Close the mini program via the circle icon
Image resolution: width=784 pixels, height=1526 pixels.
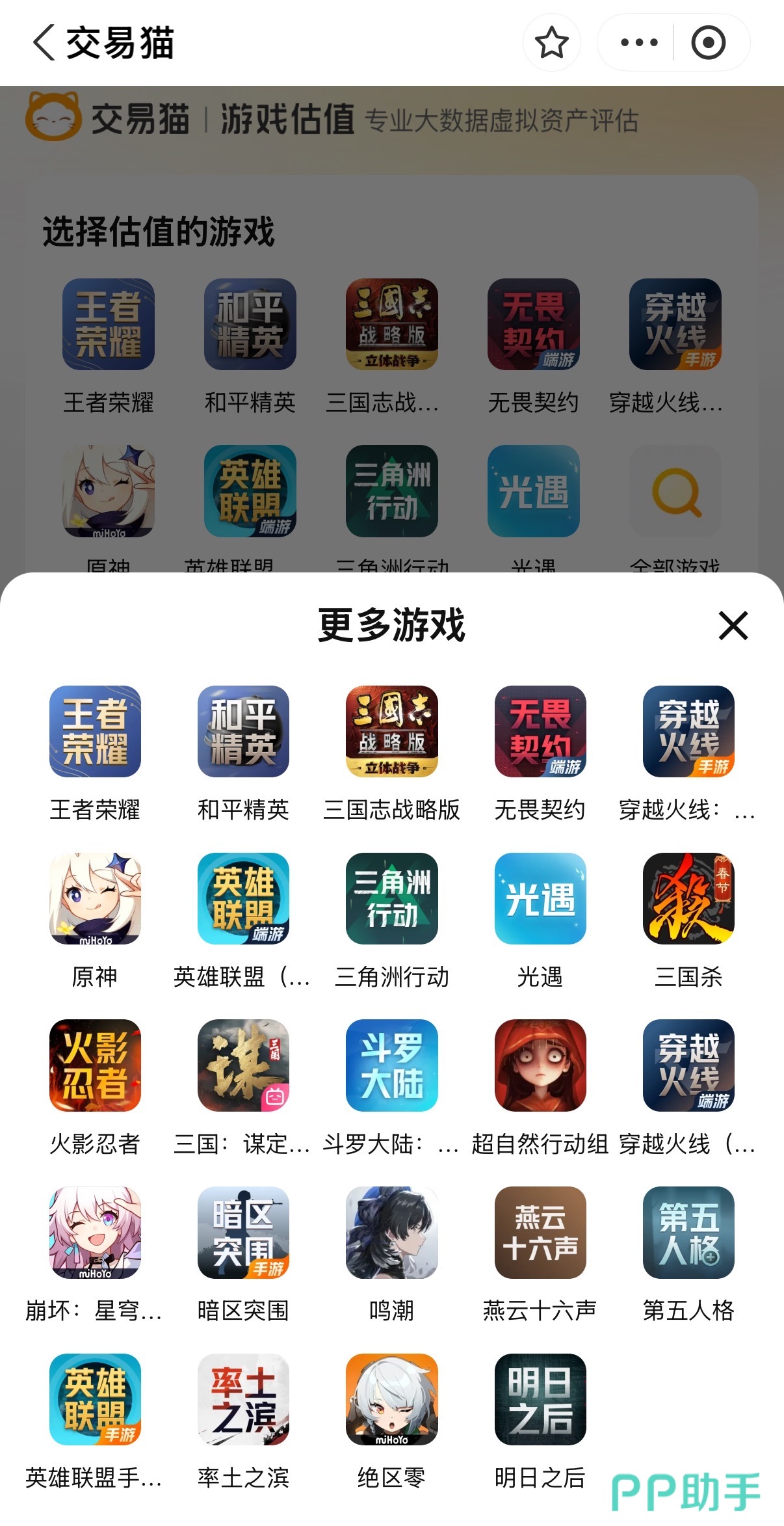point(708,43)
